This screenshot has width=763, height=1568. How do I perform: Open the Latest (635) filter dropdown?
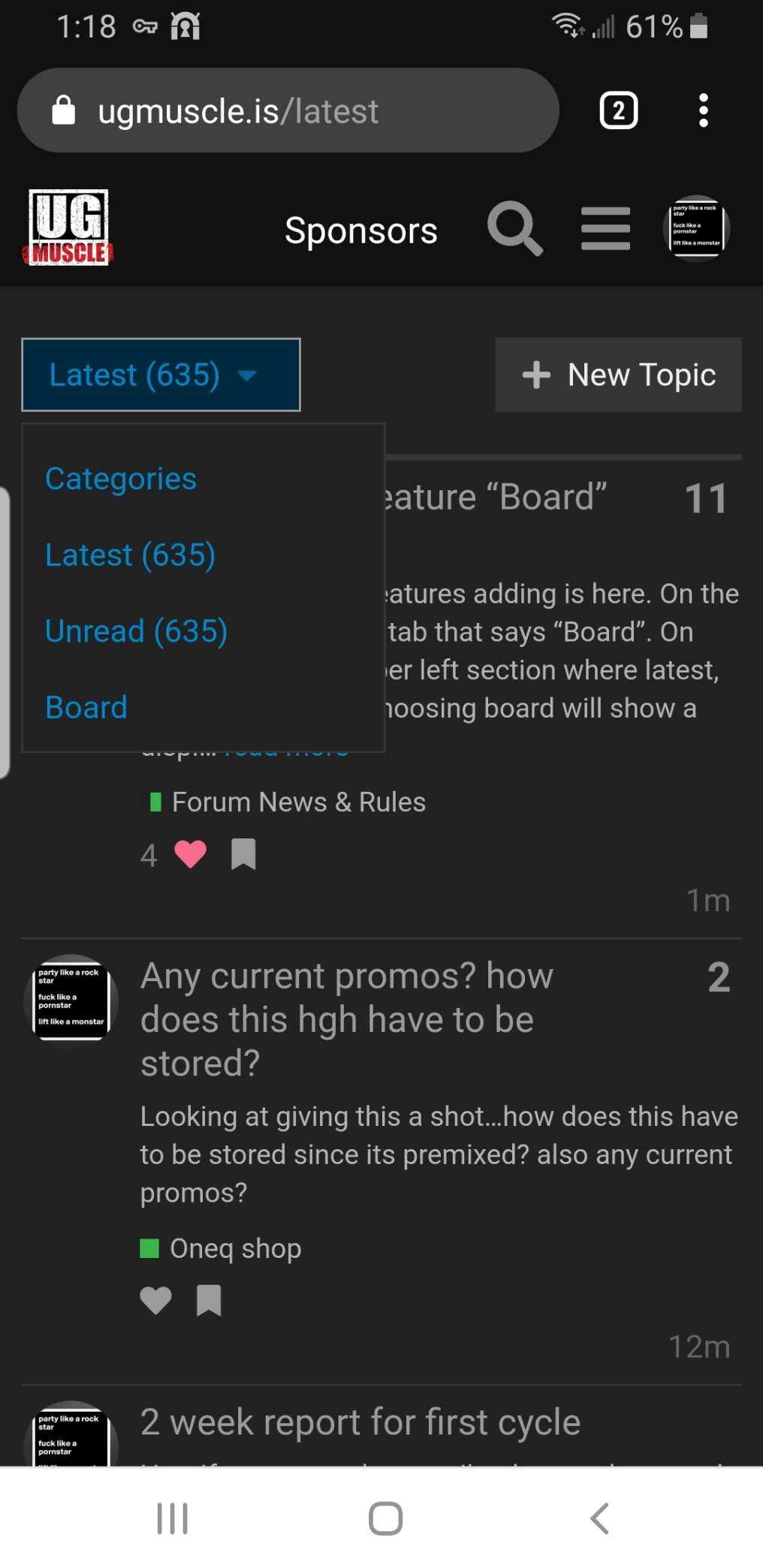[x=160, y=375]
